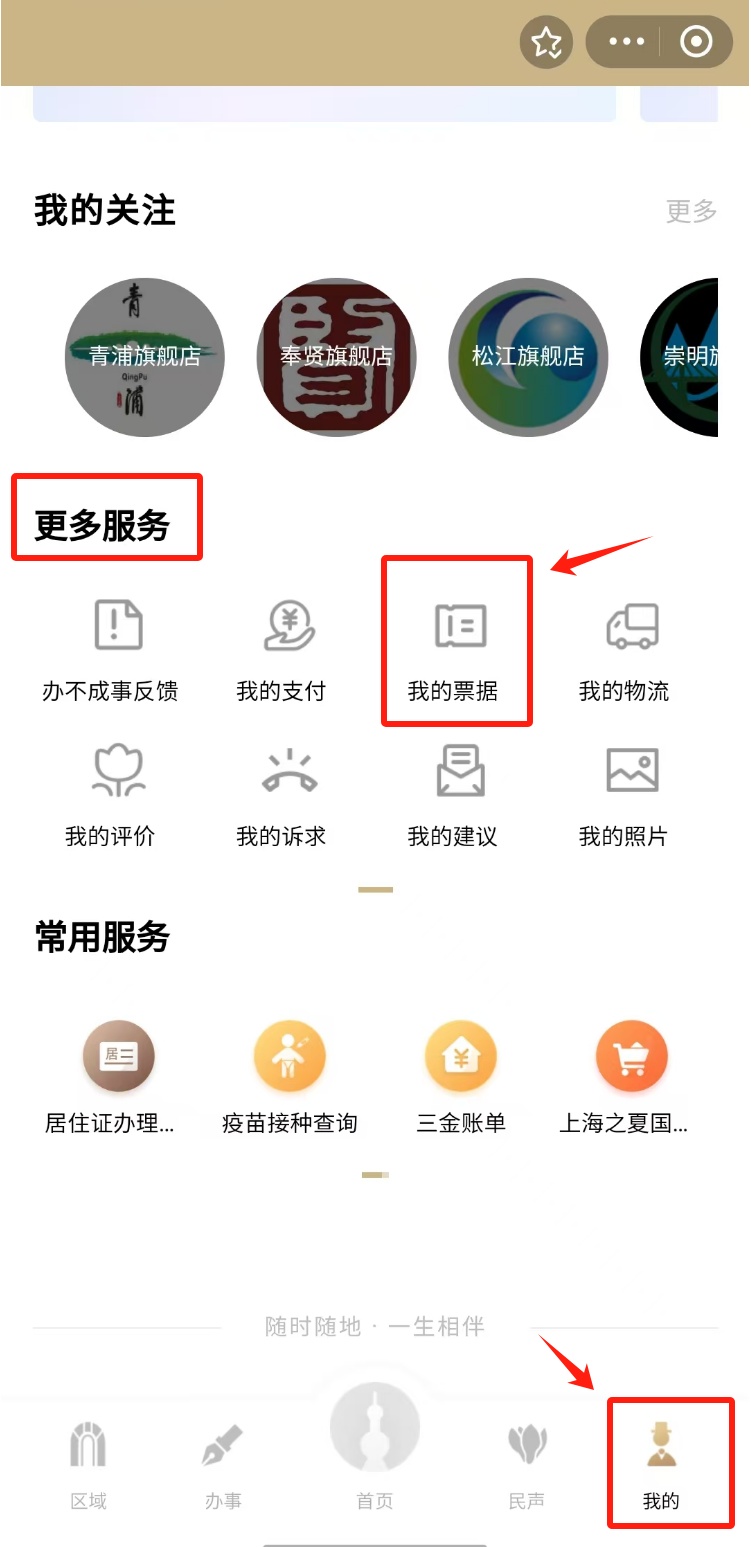Open 松江旗舰店 followed store

[528, 357]
